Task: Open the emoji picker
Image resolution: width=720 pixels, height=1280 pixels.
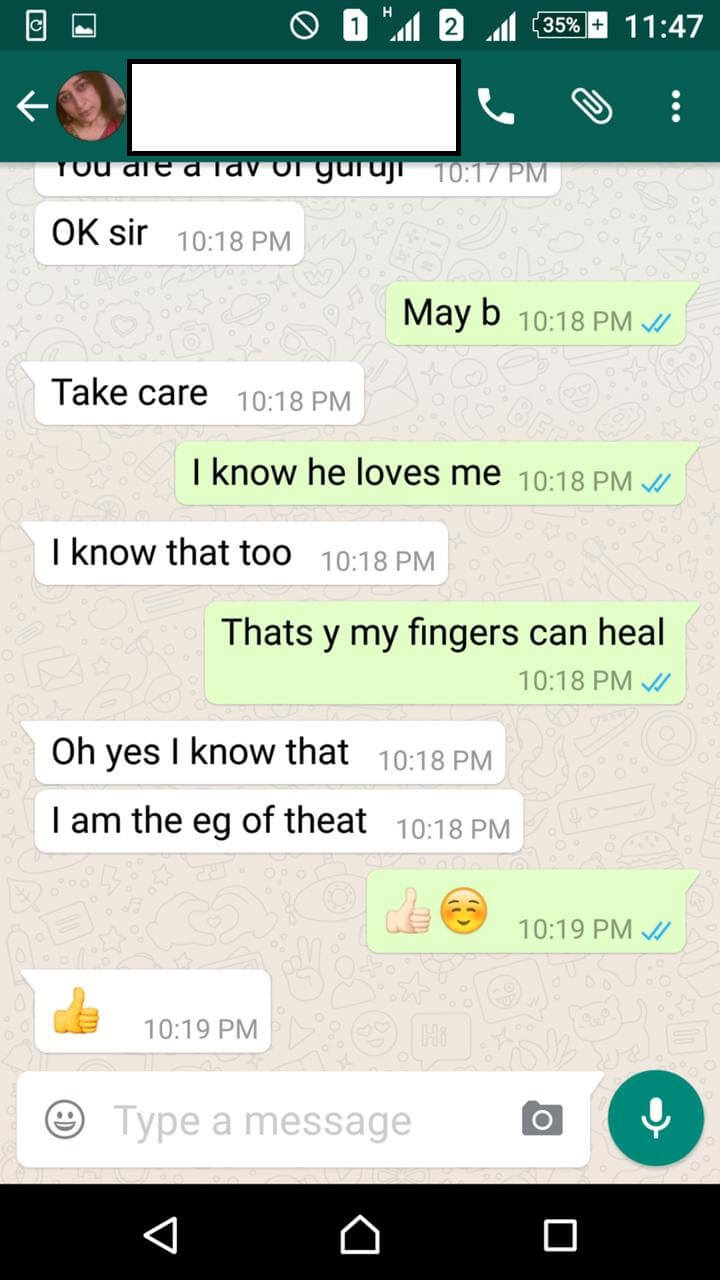Action: pyautogui.click(x=65, y=1119)
